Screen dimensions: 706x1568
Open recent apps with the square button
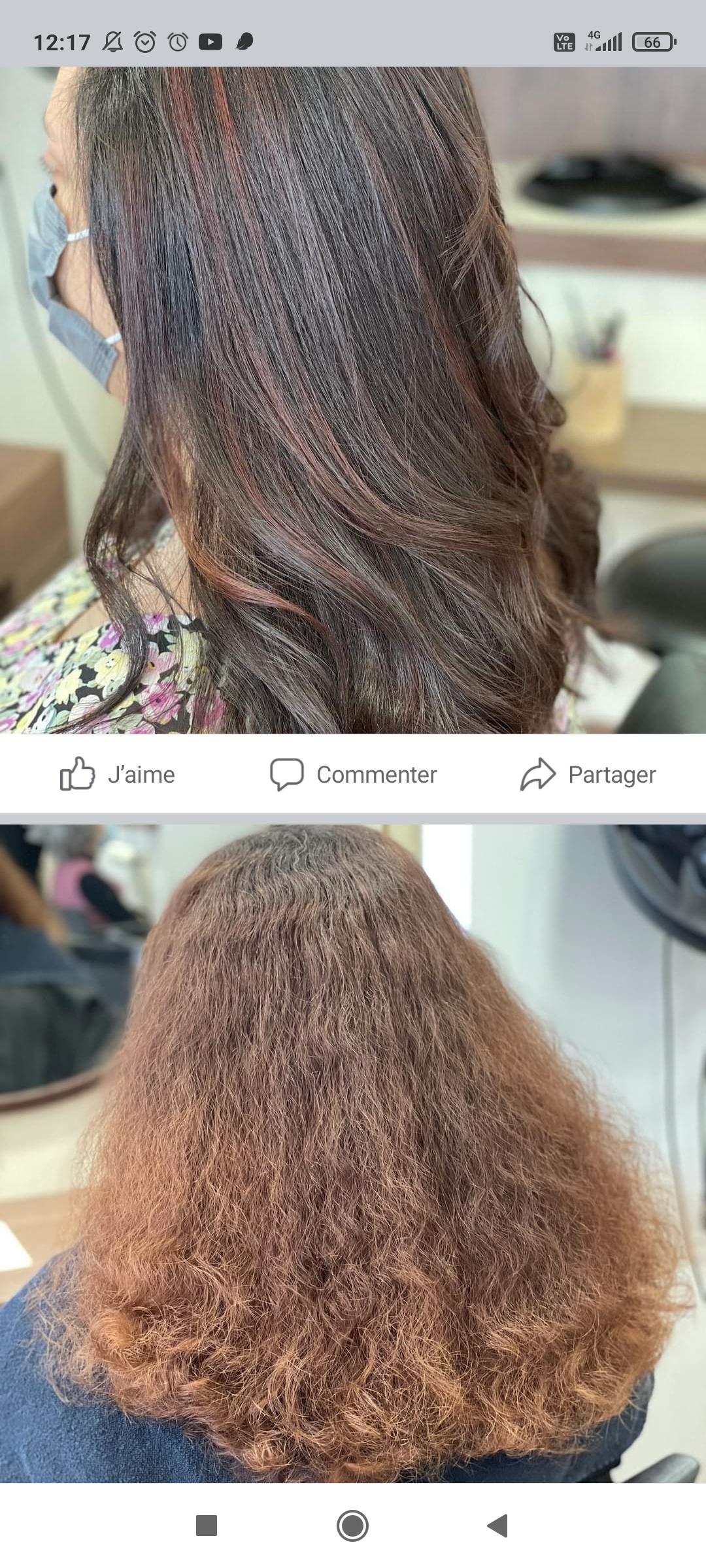(207, 1526)
